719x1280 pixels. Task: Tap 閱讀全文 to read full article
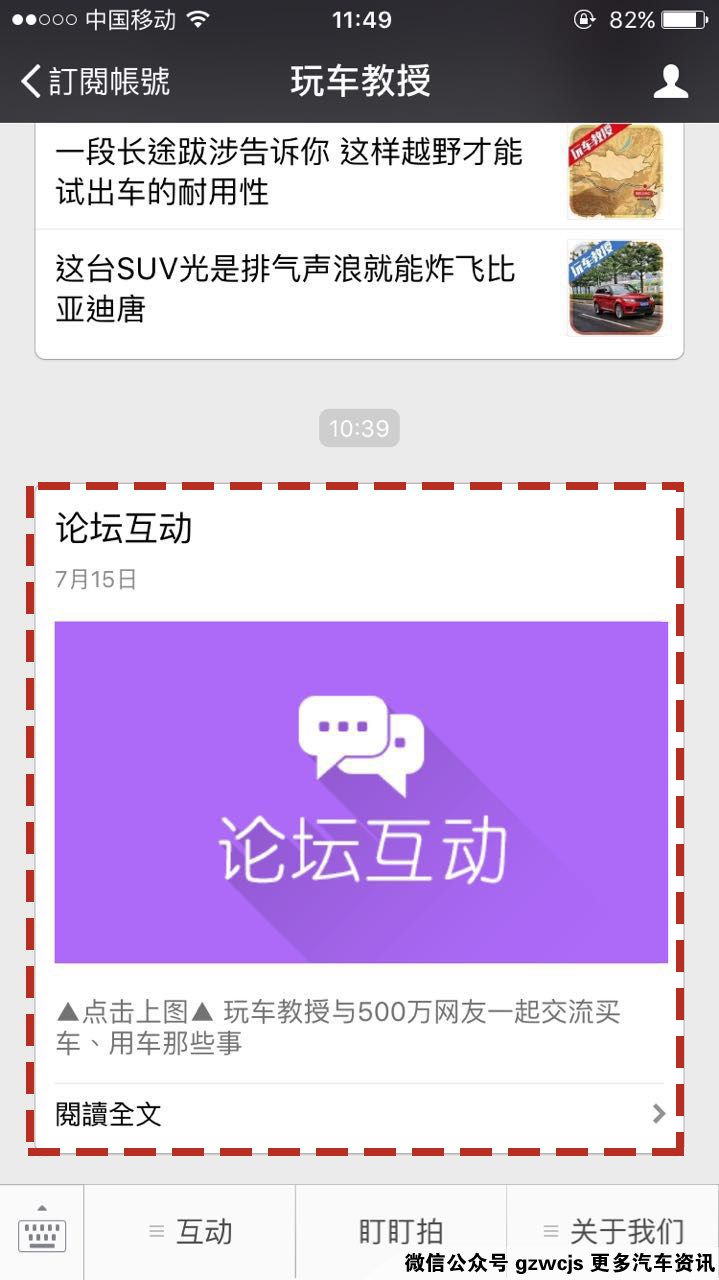tap(360, 1114)
